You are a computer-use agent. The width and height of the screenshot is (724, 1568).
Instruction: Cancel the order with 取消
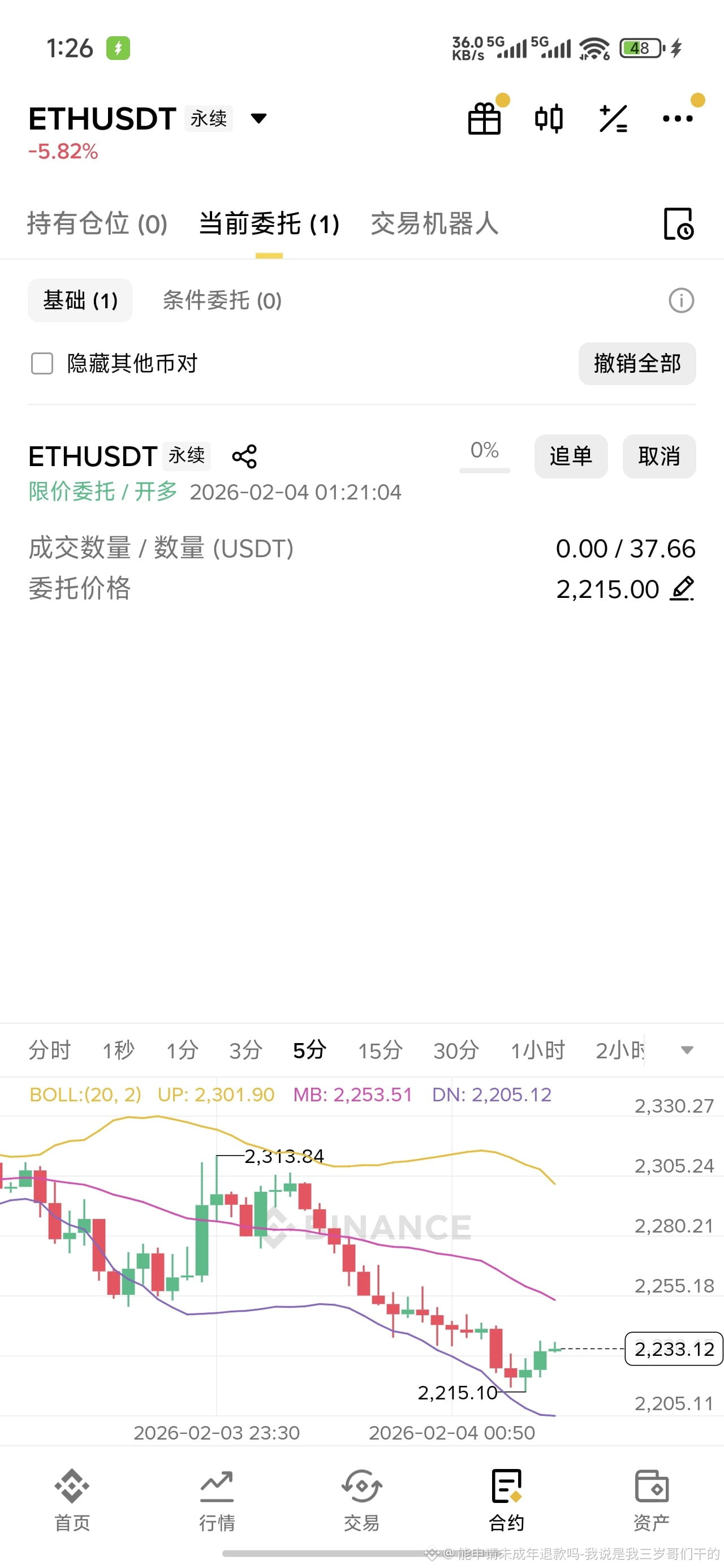click(659, 456)
